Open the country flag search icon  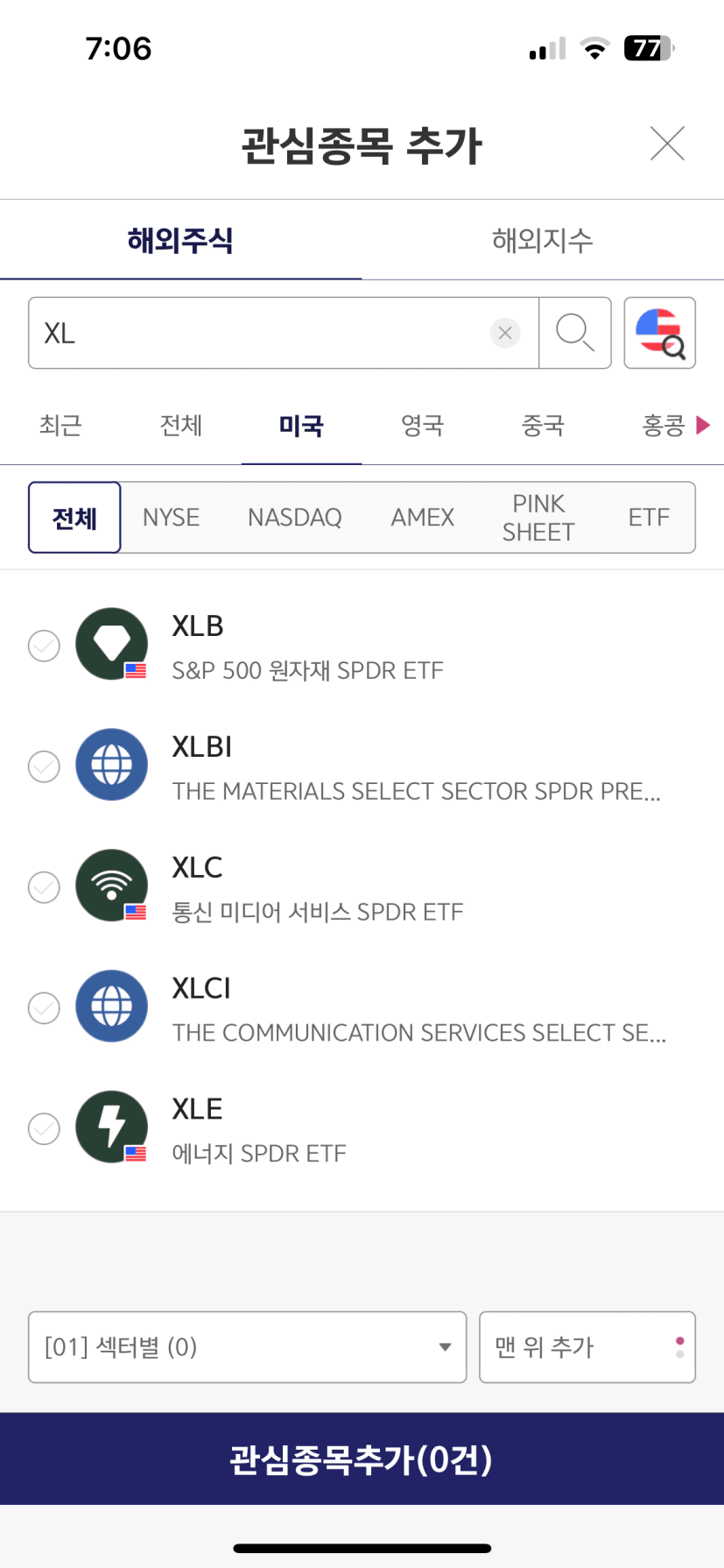click(x=659, y=333)
